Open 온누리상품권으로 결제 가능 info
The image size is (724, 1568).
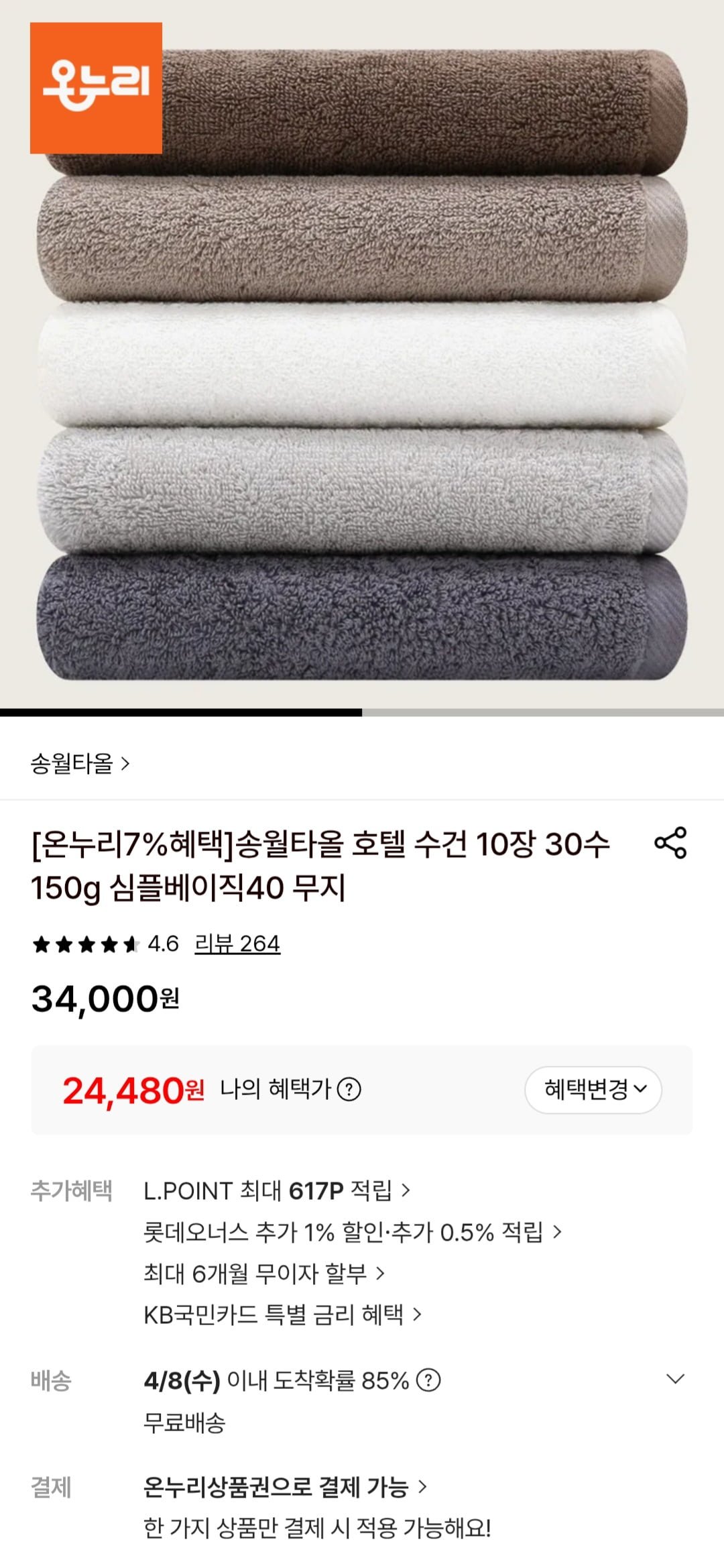pos(285,1488)
